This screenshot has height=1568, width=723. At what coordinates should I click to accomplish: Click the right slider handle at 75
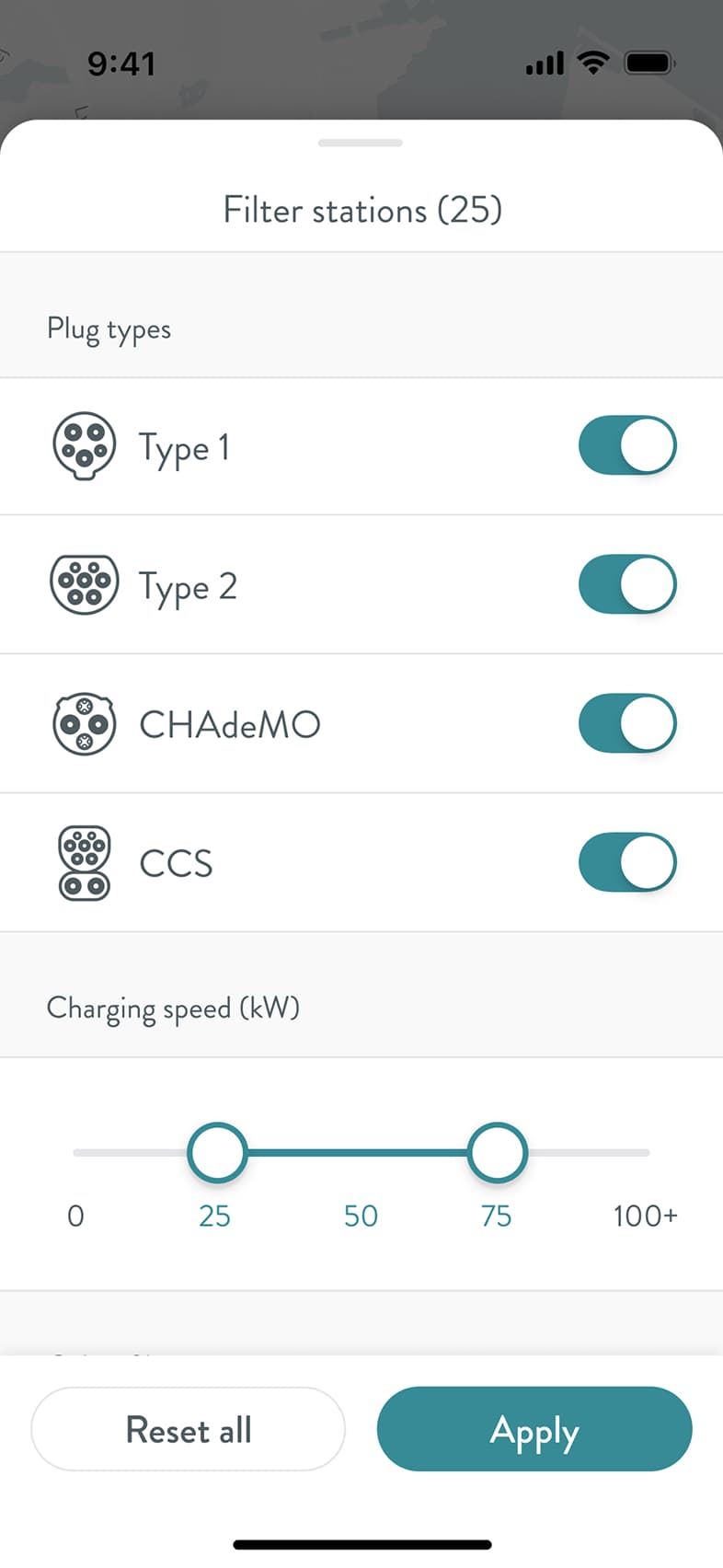[496, 1151]
